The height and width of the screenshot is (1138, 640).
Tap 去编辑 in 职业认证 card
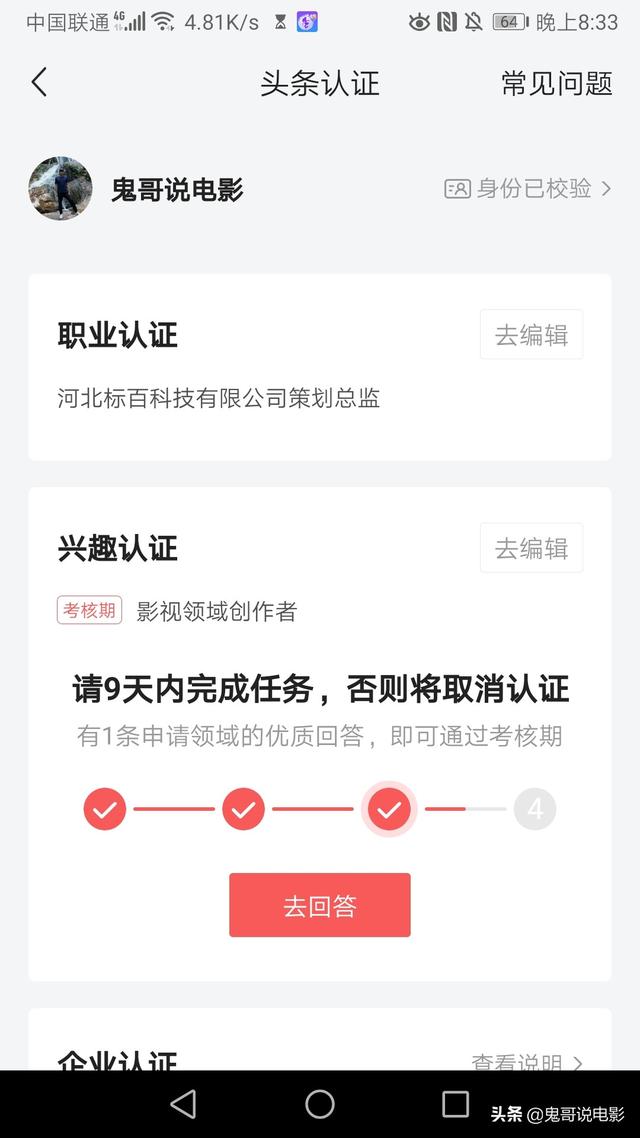pyautogui.click(x=531, y=335)
